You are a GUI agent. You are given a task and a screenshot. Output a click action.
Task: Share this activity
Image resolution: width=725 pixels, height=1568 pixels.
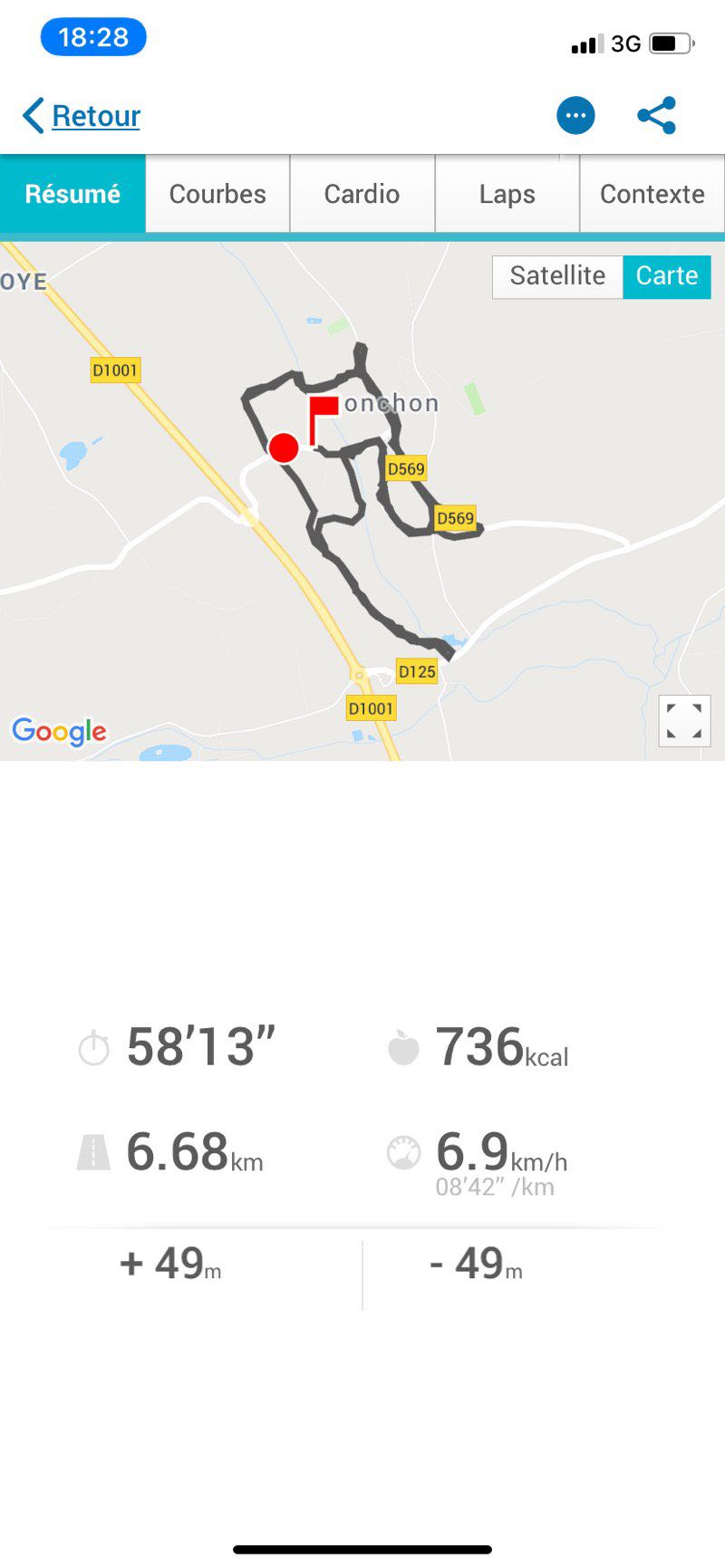click(x=657, y=116)
